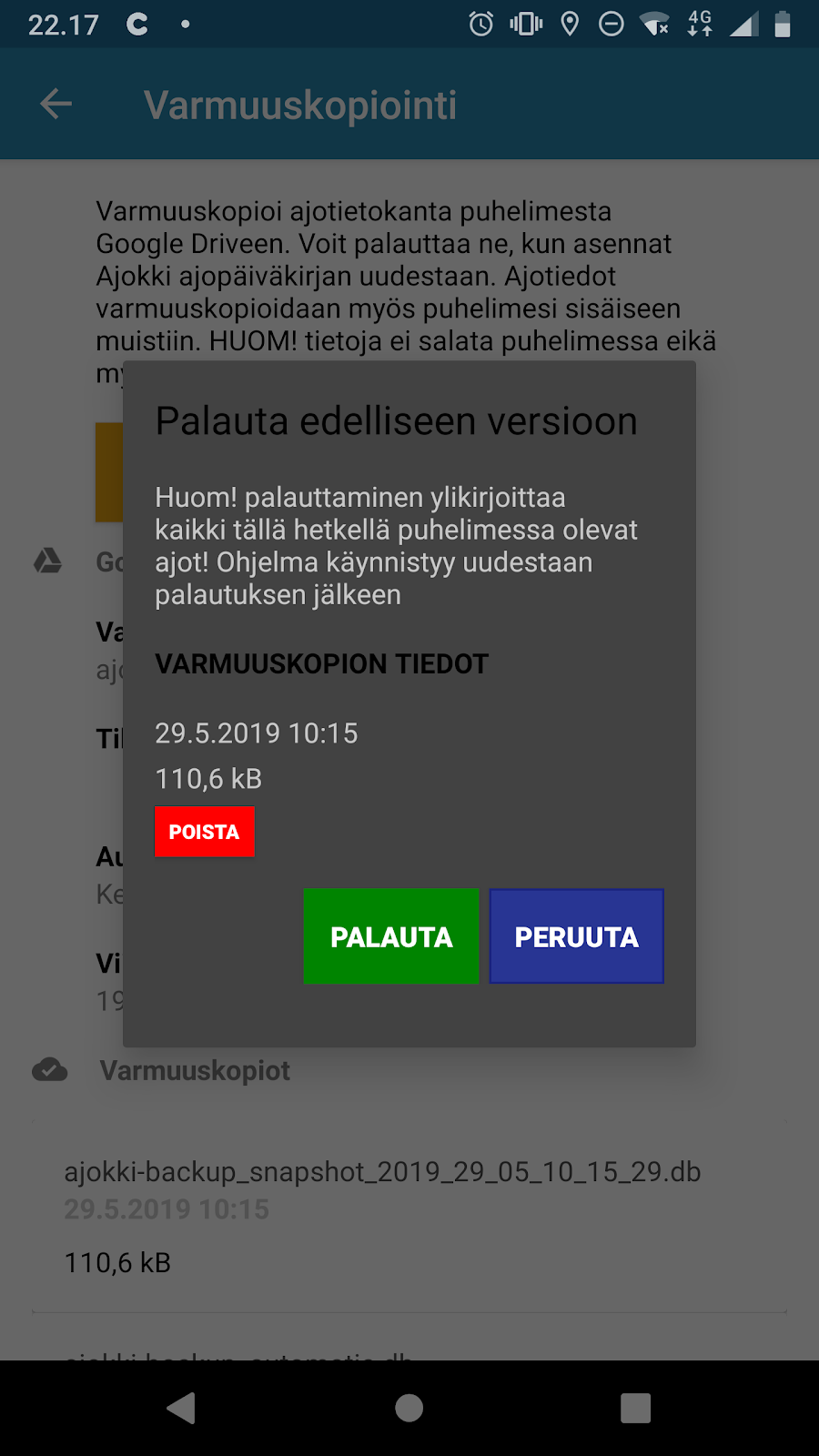Confirm restore with the green PALAUTA button
819x1456 pixels.
391,936
